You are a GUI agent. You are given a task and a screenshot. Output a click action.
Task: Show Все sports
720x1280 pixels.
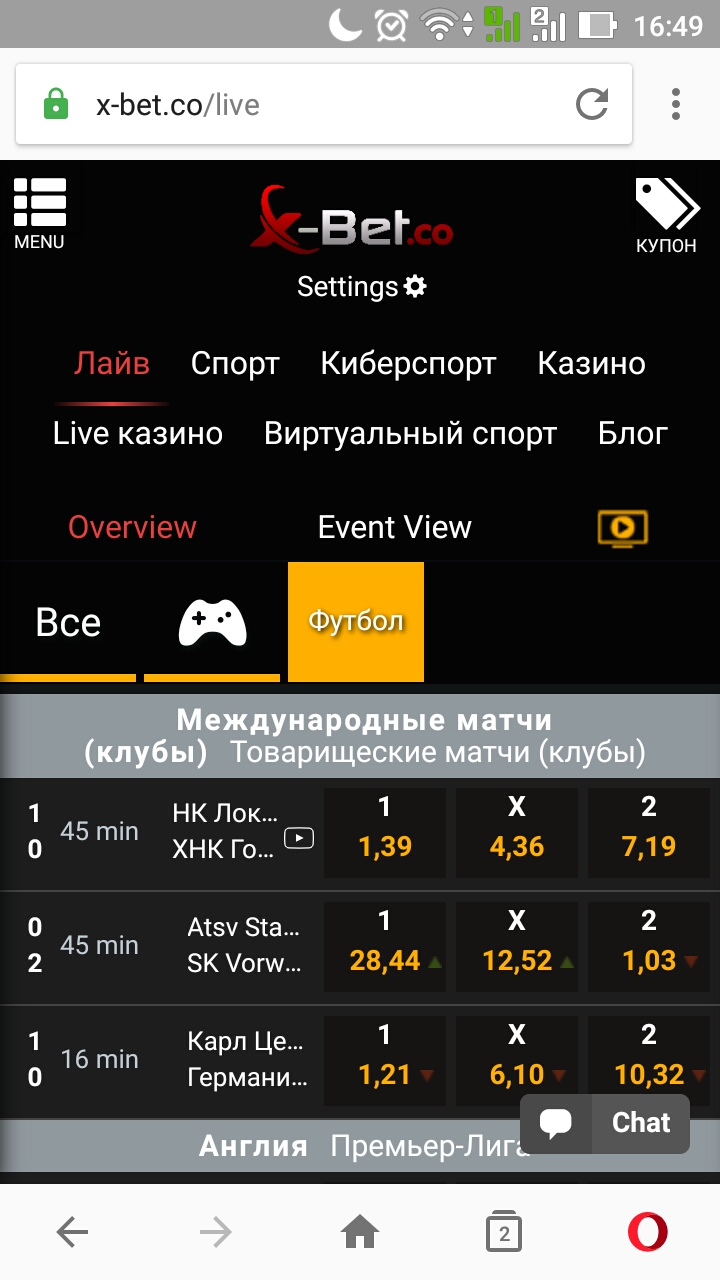coord(68,622)
